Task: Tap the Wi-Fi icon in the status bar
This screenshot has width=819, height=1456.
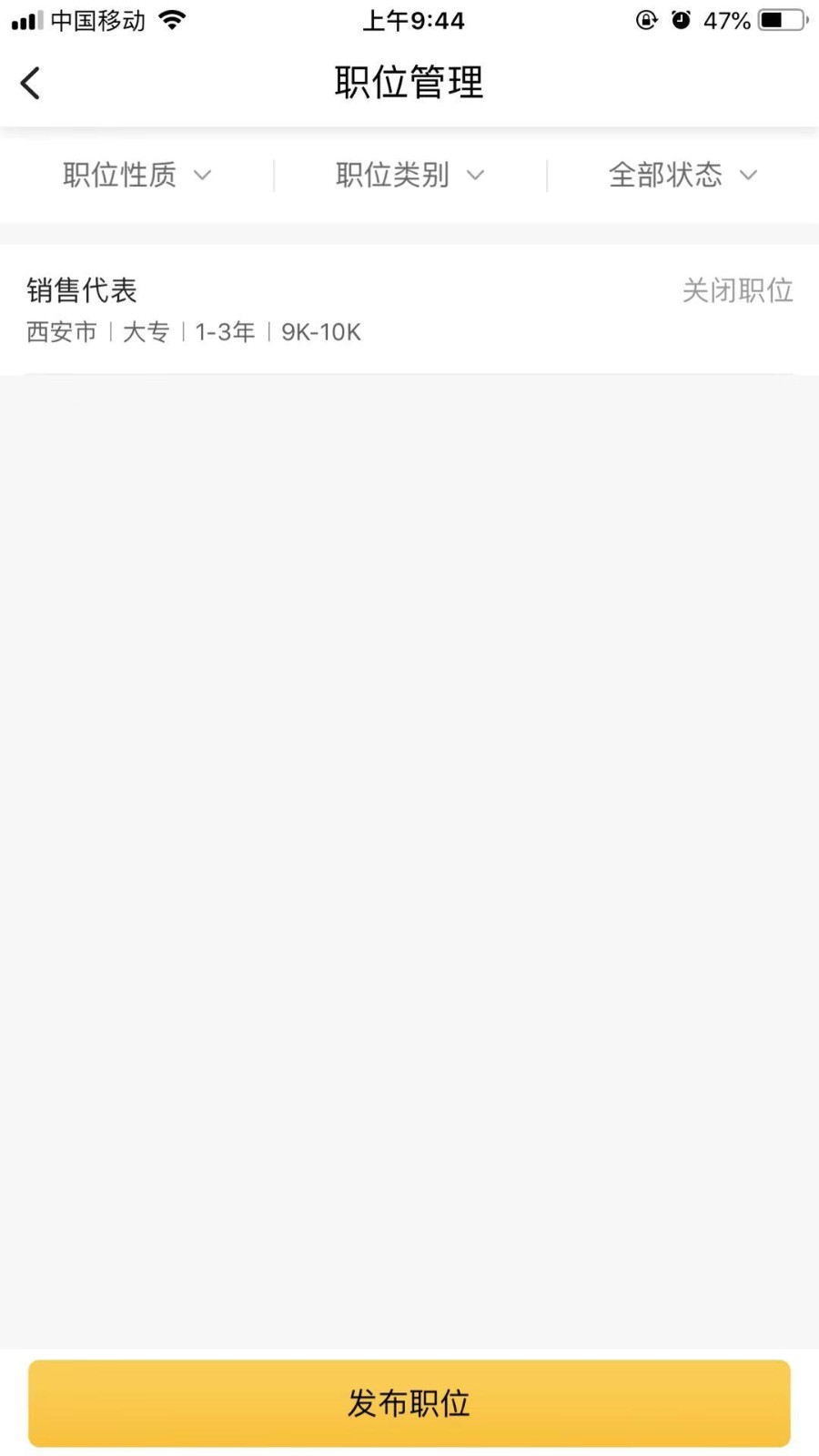Action: [169, 19]
